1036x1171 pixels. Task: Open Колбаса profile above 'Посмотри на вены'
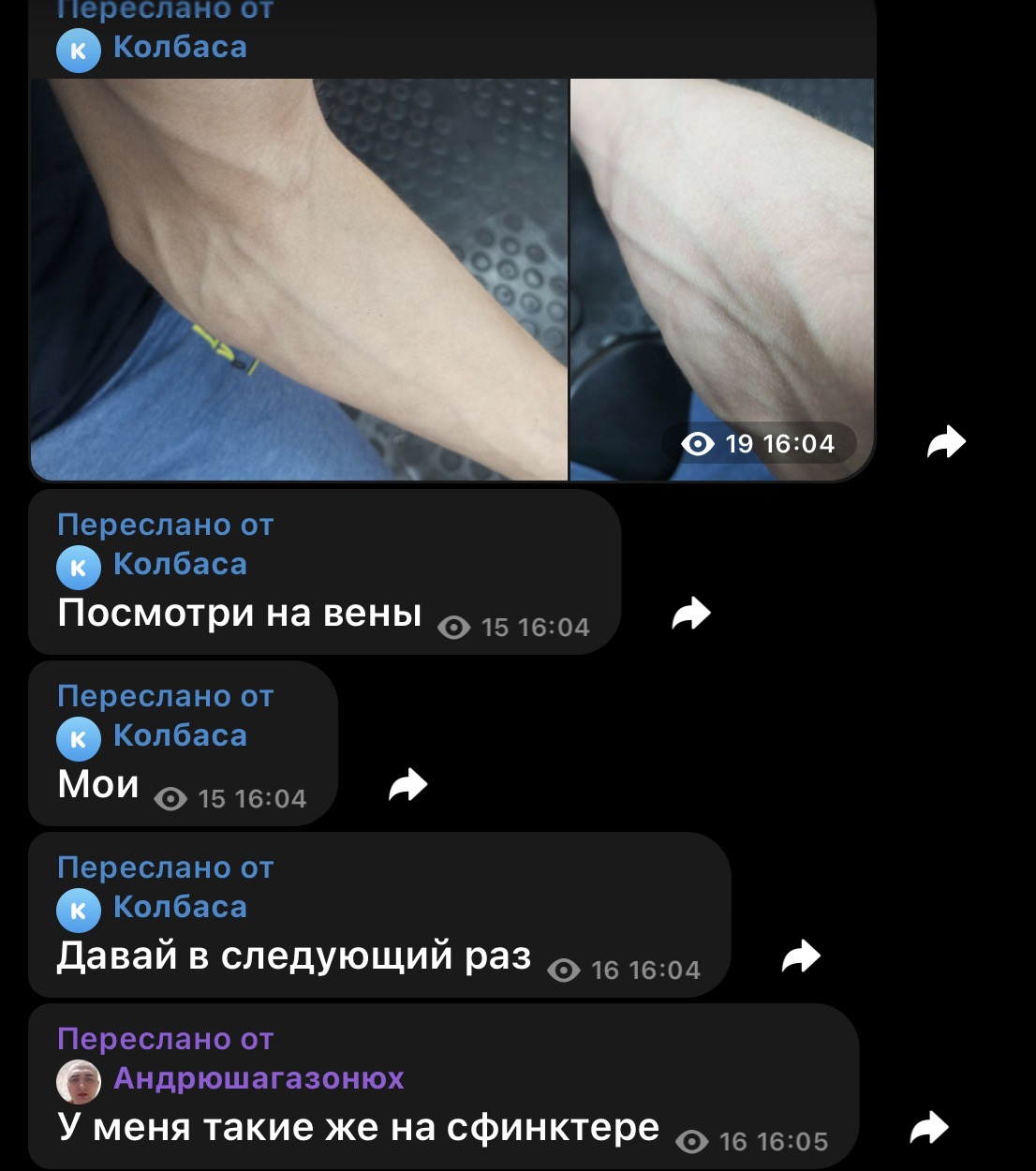(x=179, y=565)
